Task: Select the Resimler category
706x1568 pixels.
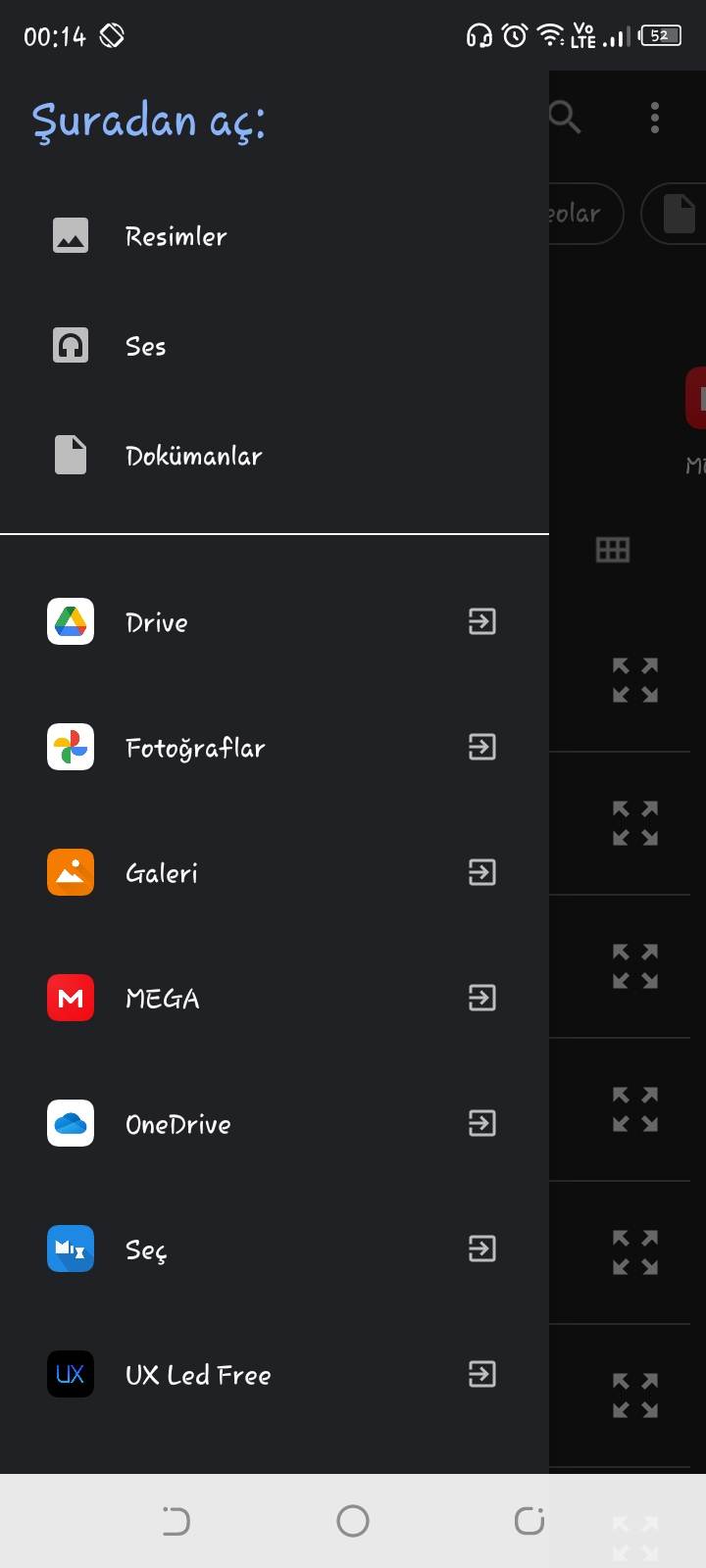Action: 176,235
